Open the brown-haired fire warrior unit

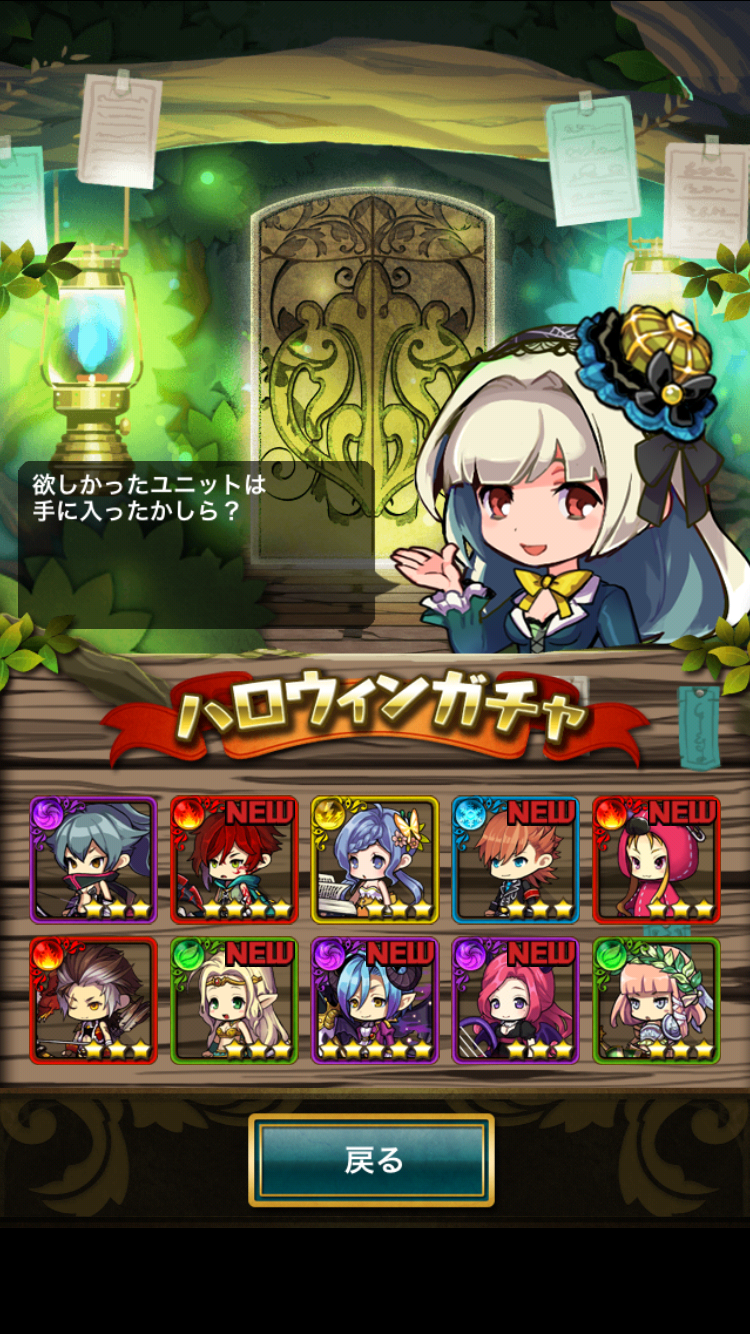93,1000
